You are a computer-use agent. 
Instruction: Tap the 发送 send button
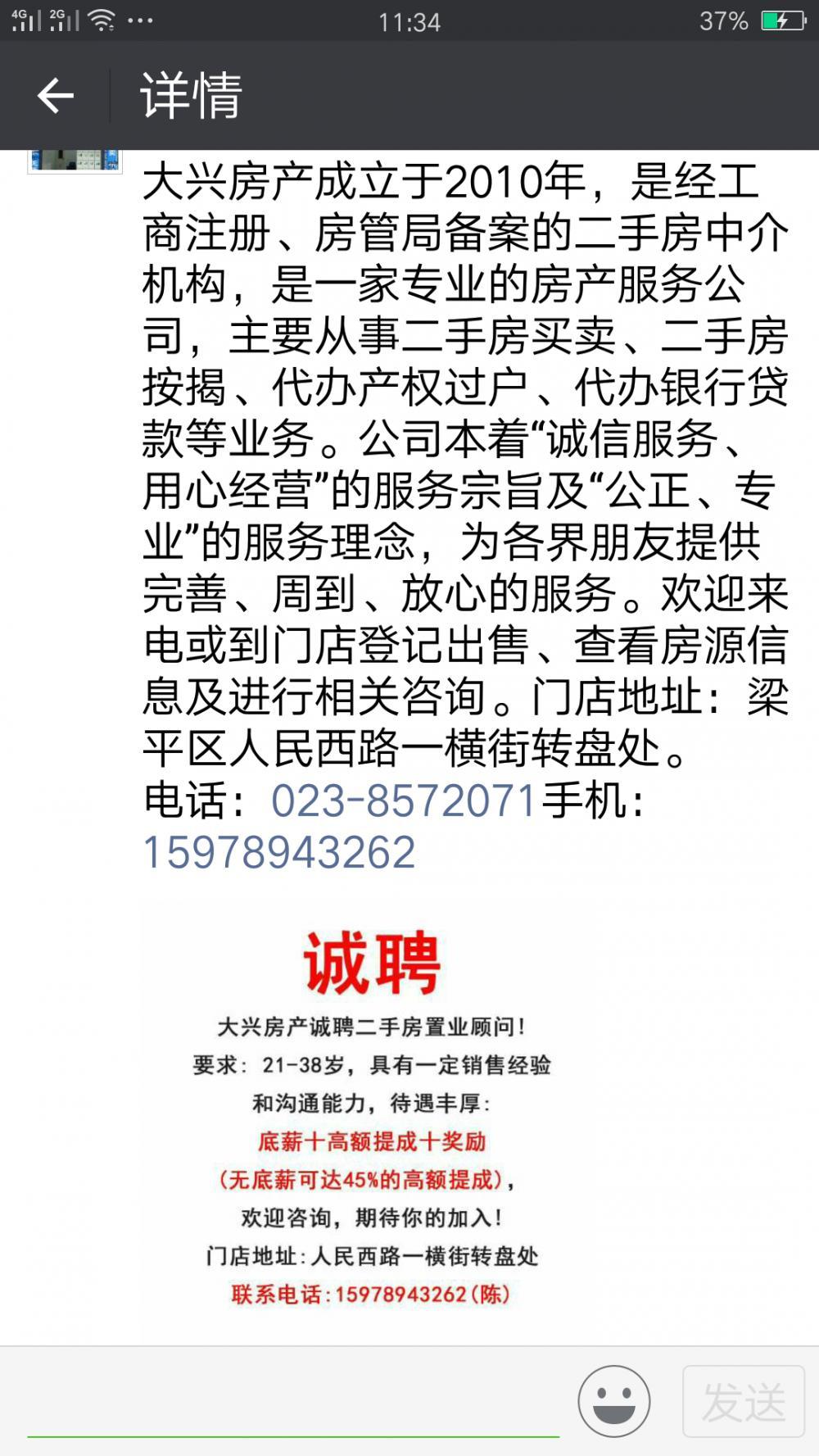[744, 1402]
